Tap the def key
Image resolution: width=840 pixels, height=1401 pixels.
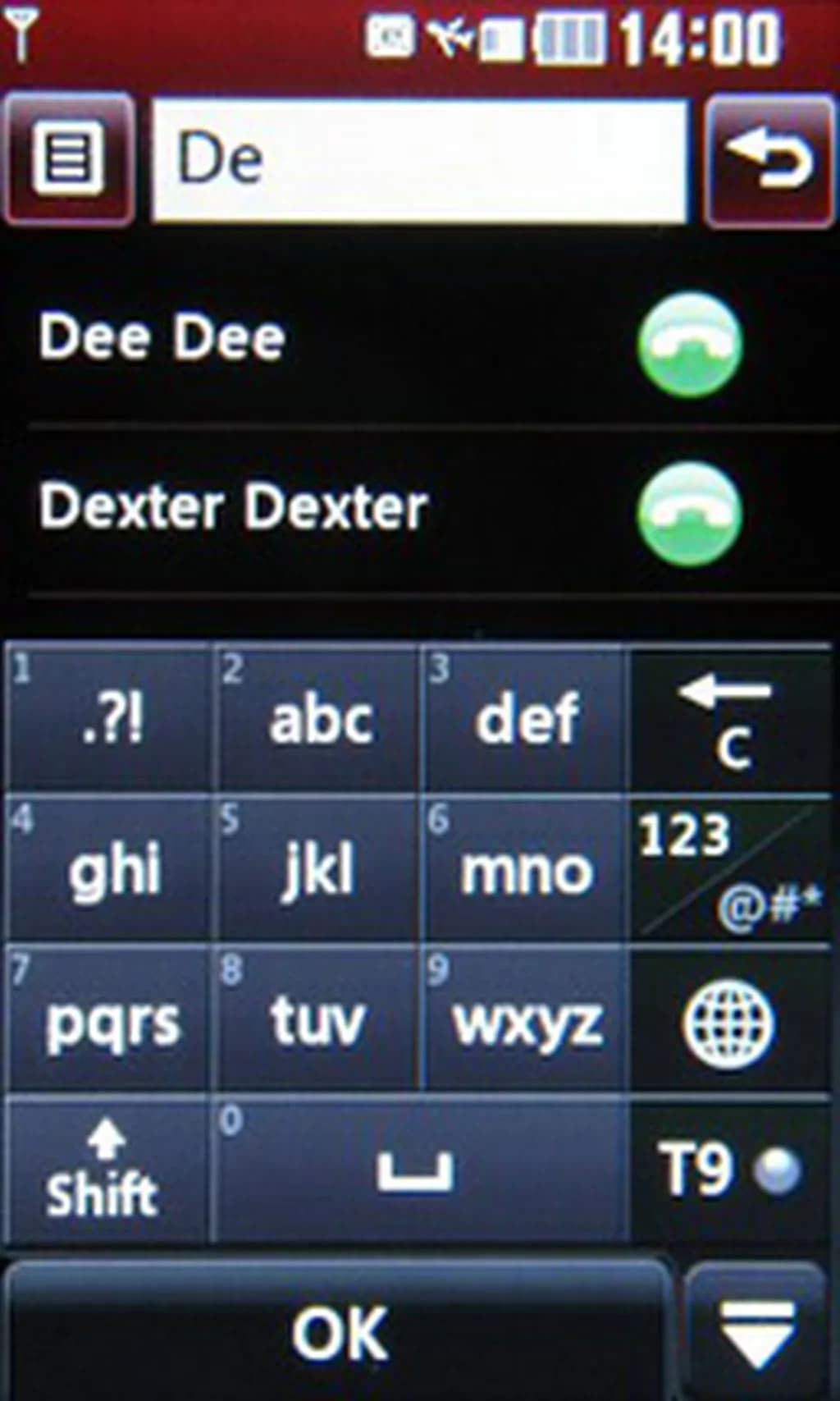tap(525, 719)
